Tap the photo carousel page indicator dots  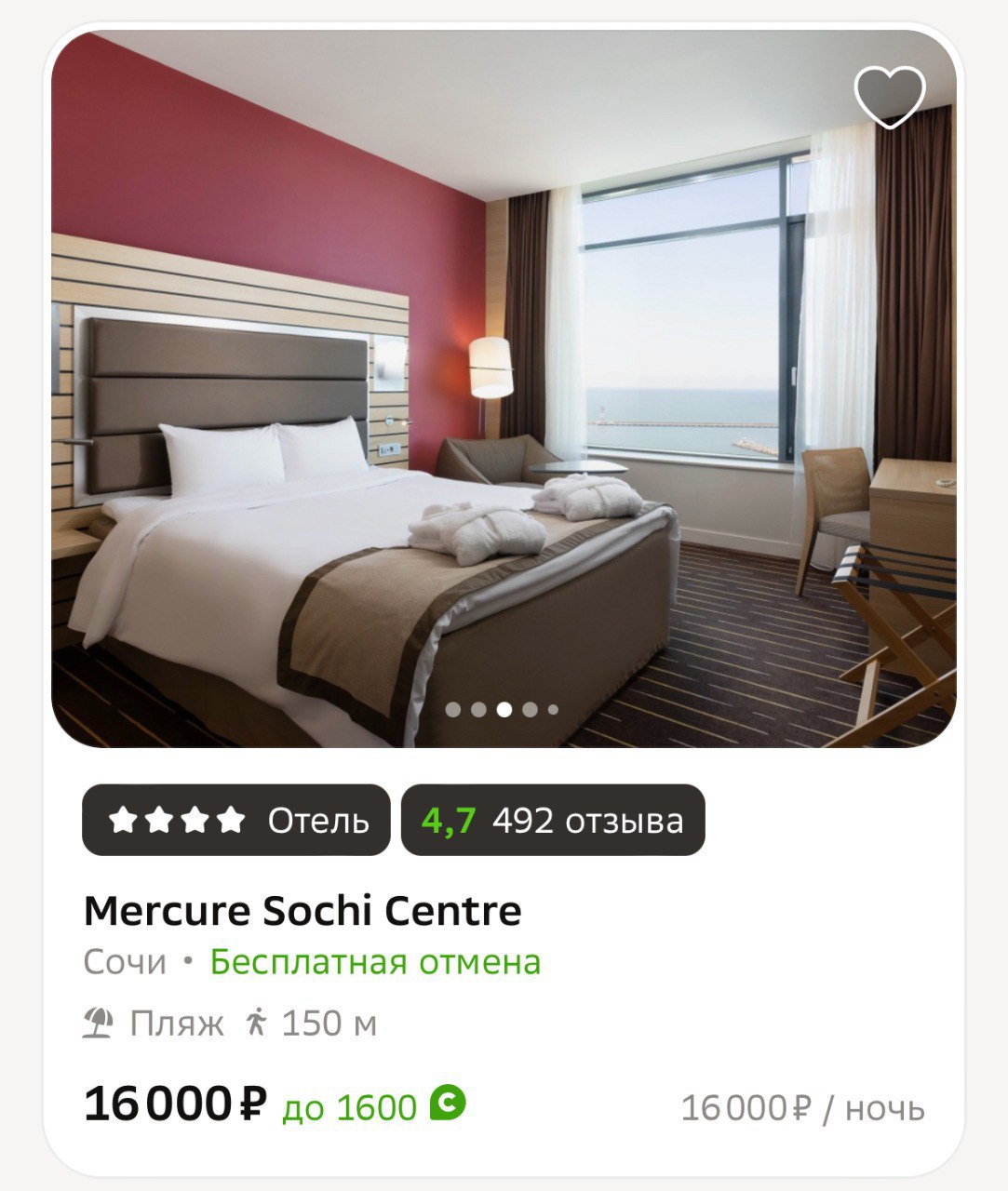coord(503,709)
